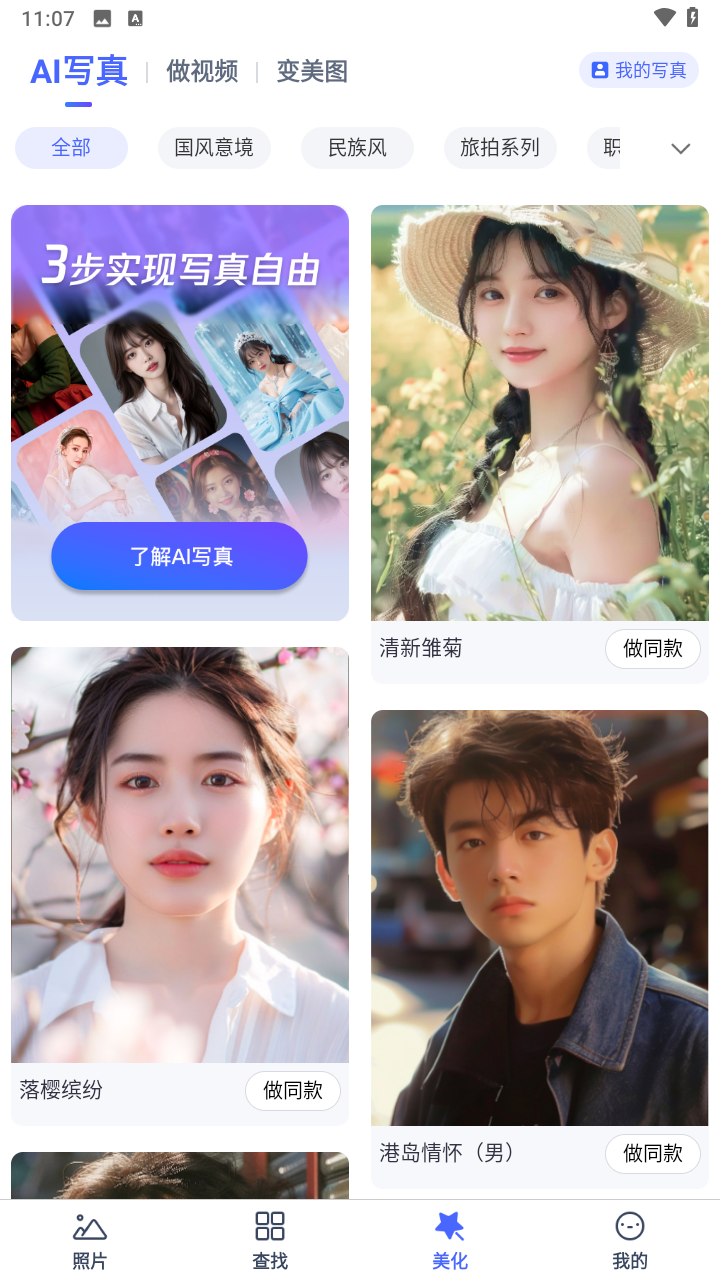
Task: Tap 做同款 for 落樱缤纷
Action: pyautogui.click(x=292, y=1091)
